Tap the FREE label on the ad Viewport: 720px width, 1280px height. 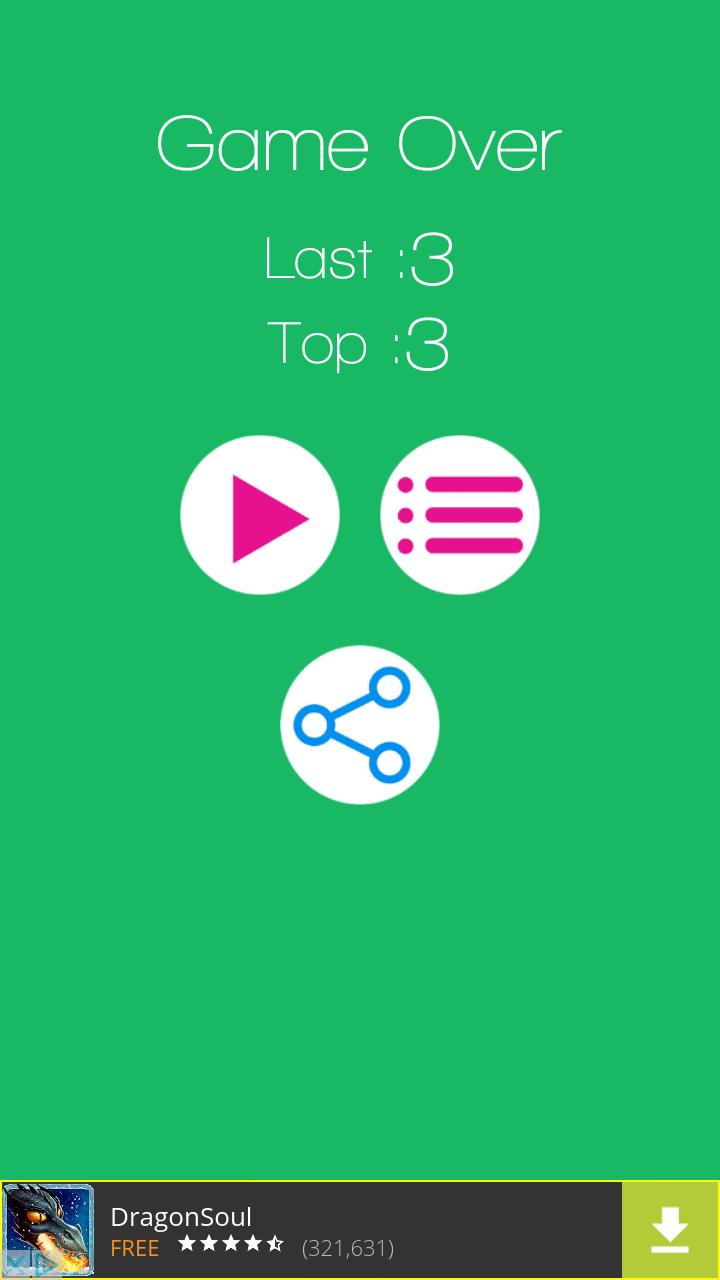134,1248
